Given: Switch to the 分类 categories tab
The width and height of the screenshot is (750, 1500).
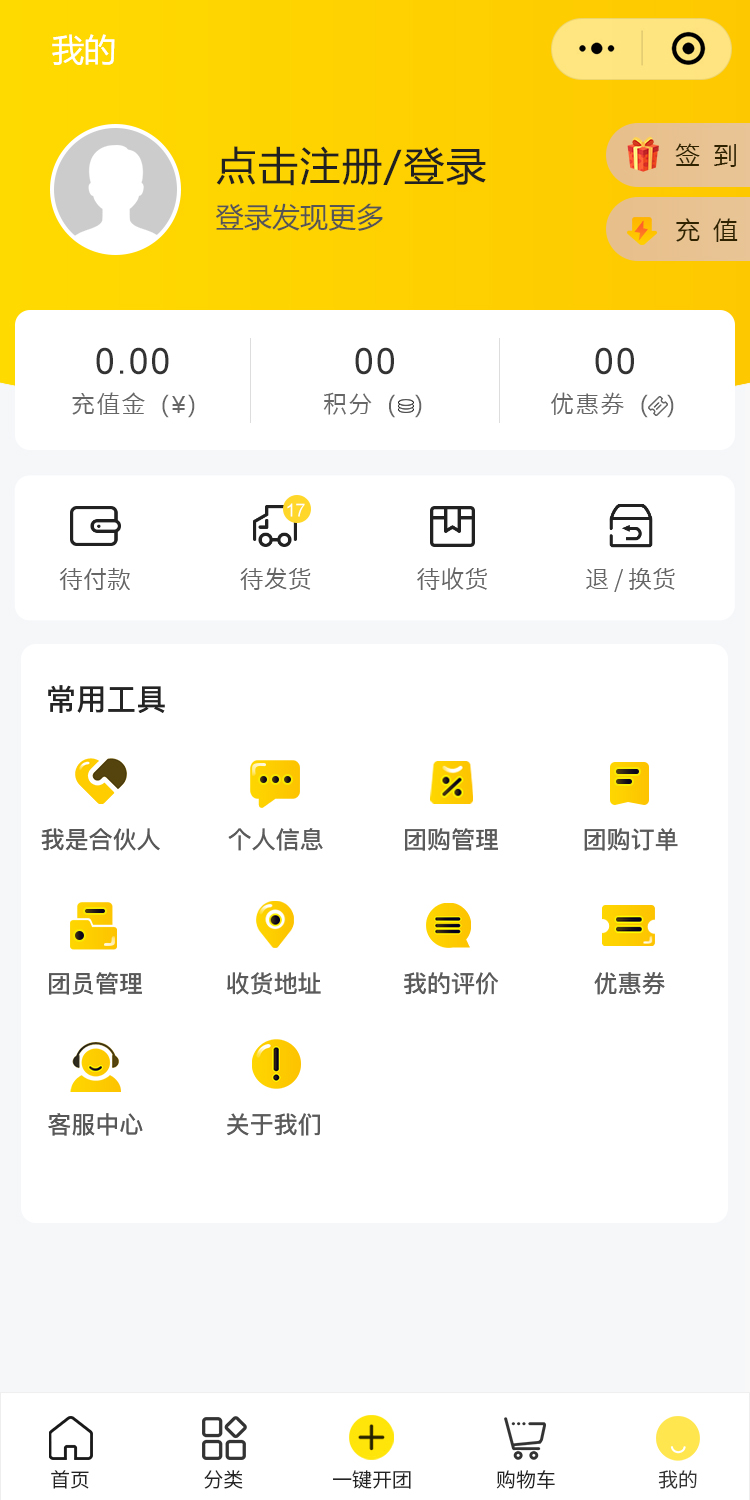Looking at the screenshot, I should [x=223, y=1451].
